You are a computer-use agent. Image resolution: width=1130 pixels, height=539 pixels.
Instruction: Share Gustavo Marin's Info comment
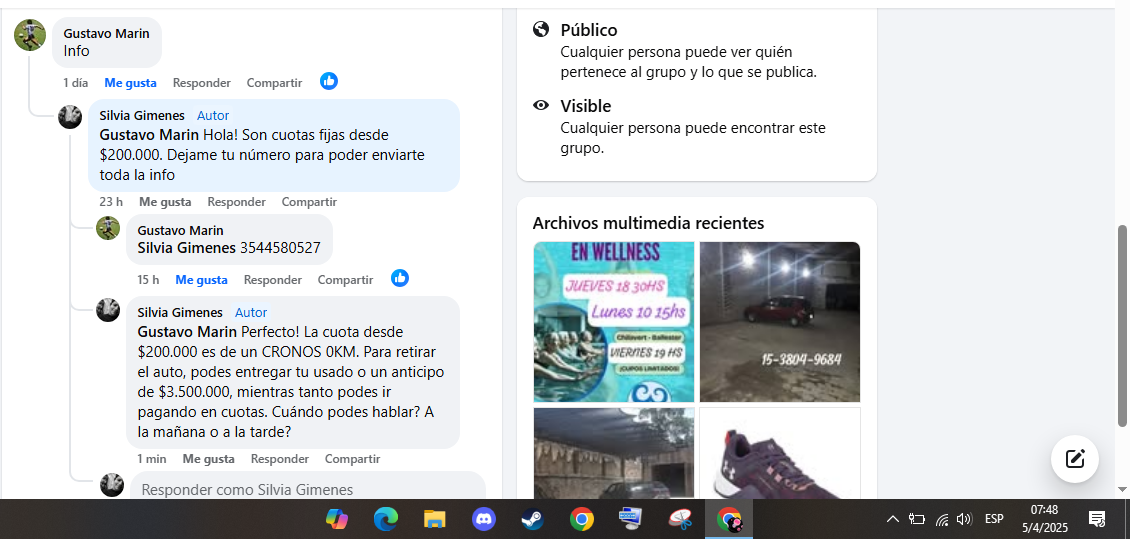274,83
